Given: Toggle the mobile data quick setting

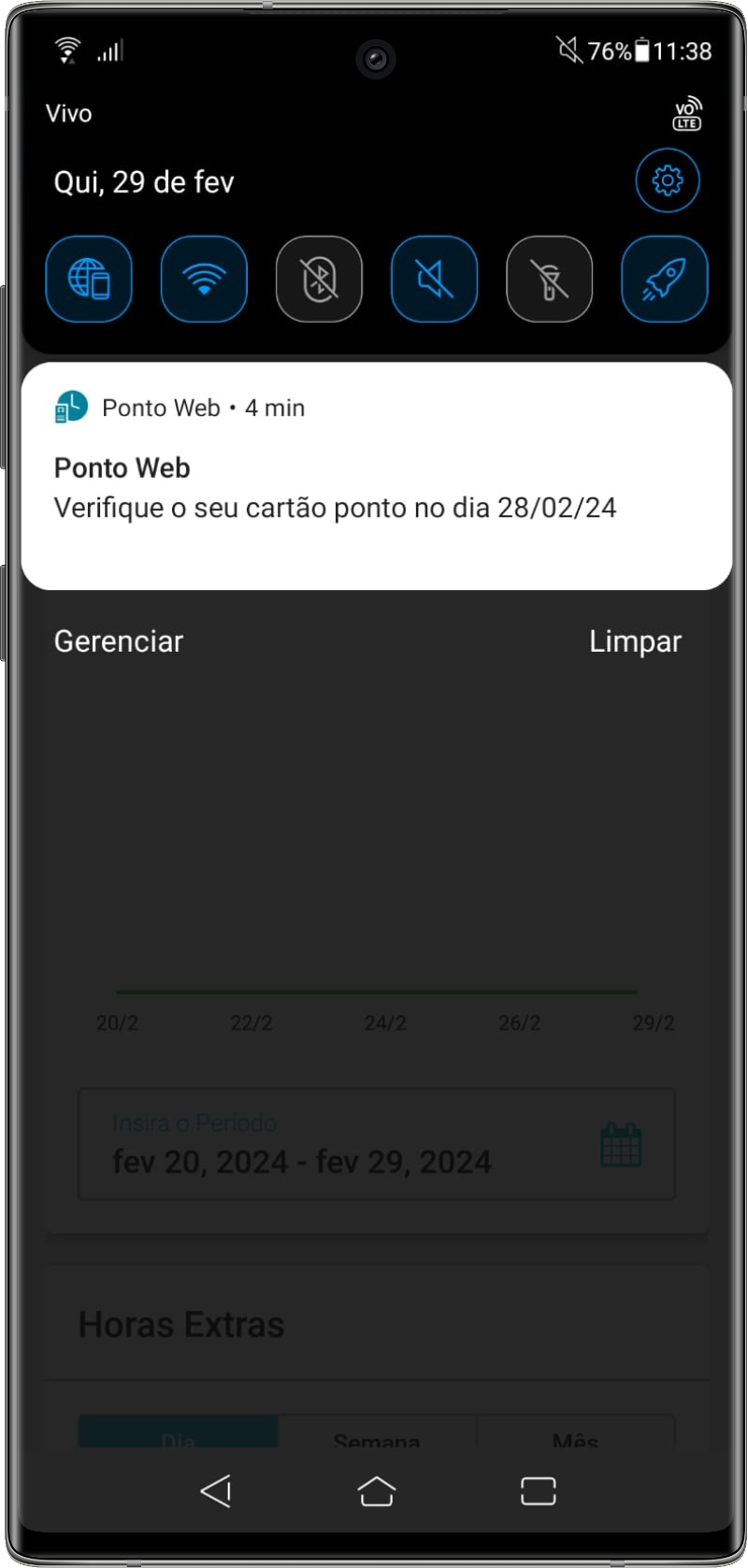Looking at the screenshot, I should pos(89,279).
